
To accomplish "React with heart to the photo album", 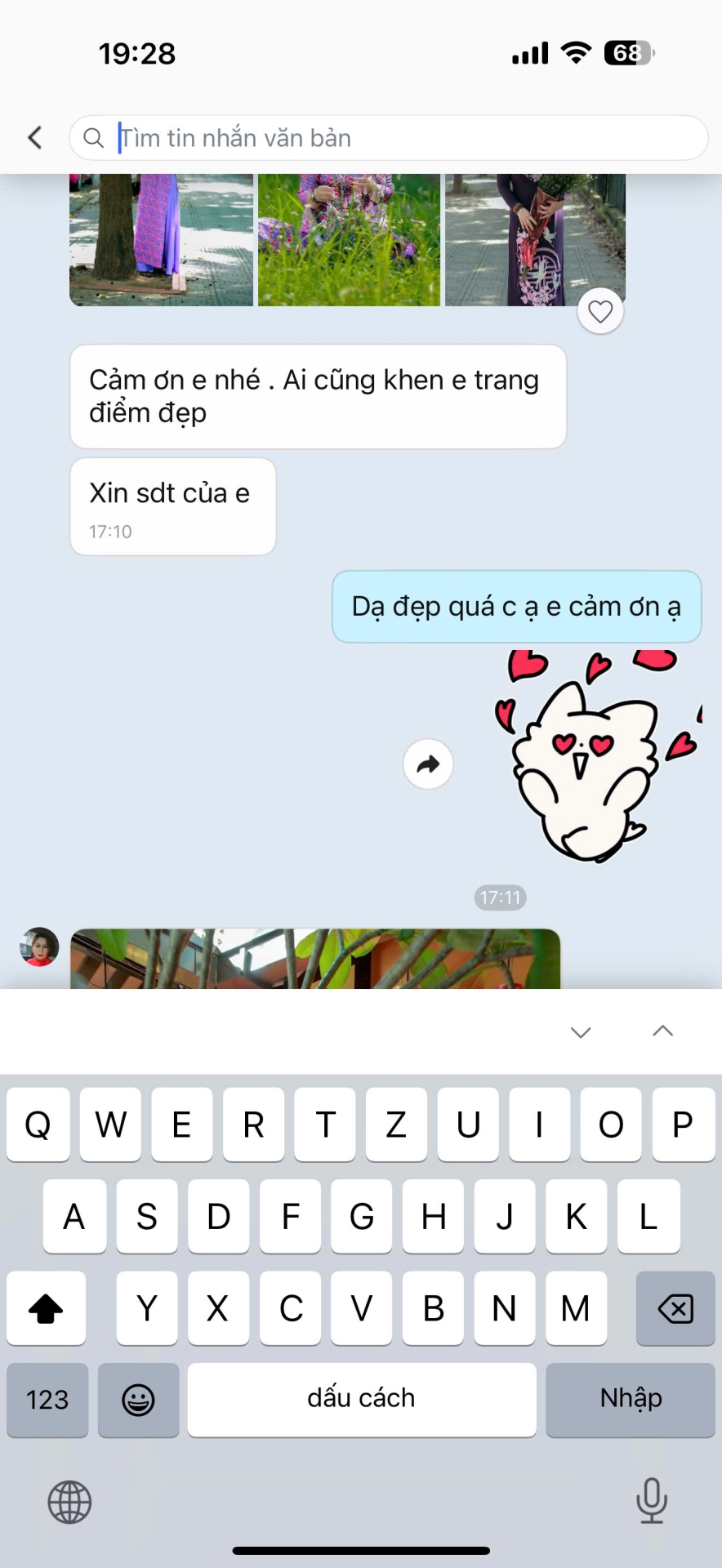I will pos(600,311).
